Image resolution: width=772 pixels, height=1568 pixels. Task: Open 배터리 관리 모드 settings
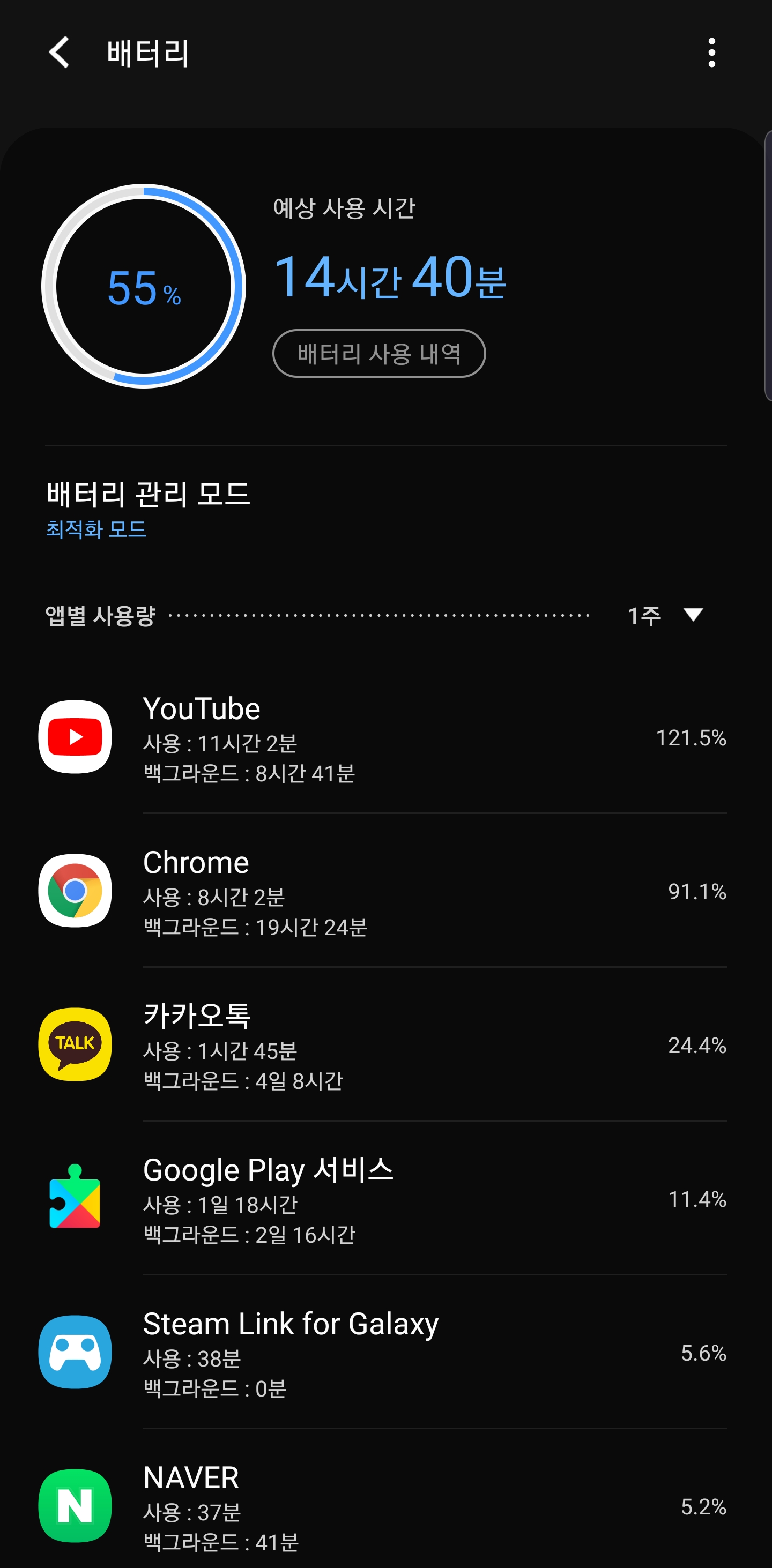point(148,508)
